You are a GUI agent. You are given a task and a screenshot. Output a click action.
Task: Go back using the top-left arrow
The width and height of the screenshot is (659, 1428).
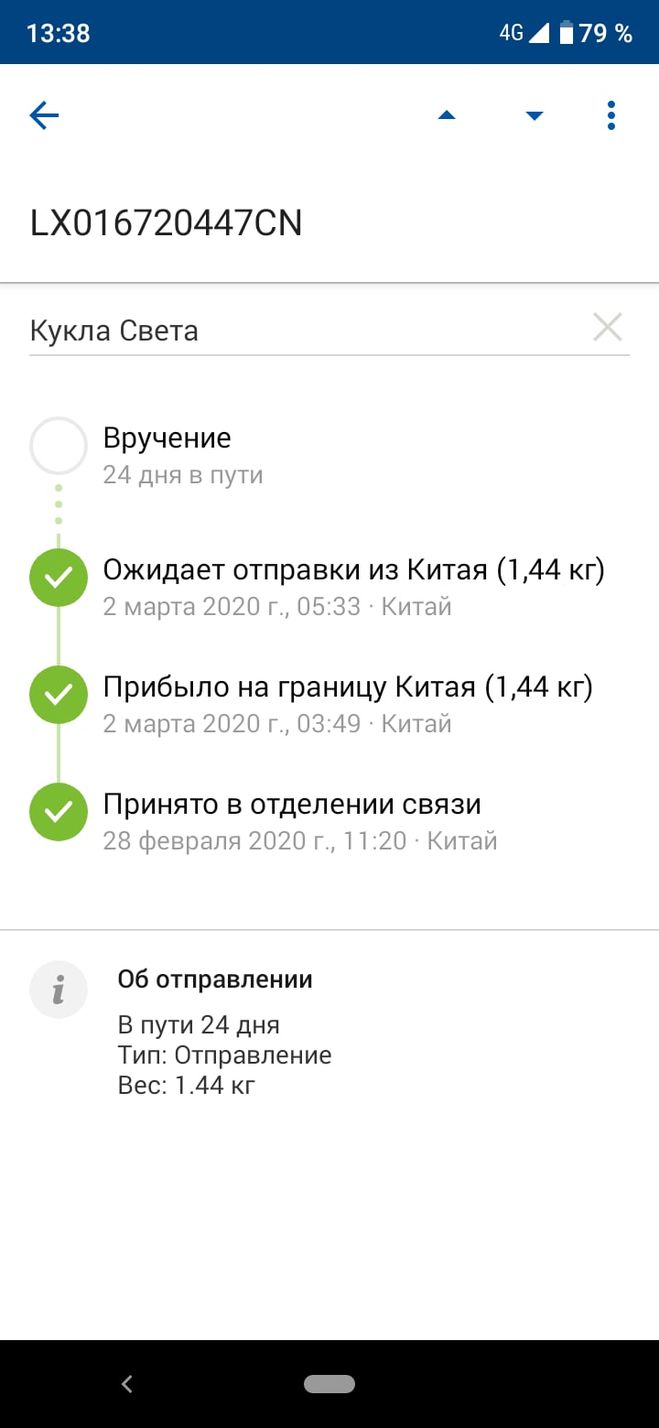click(44, 116)
